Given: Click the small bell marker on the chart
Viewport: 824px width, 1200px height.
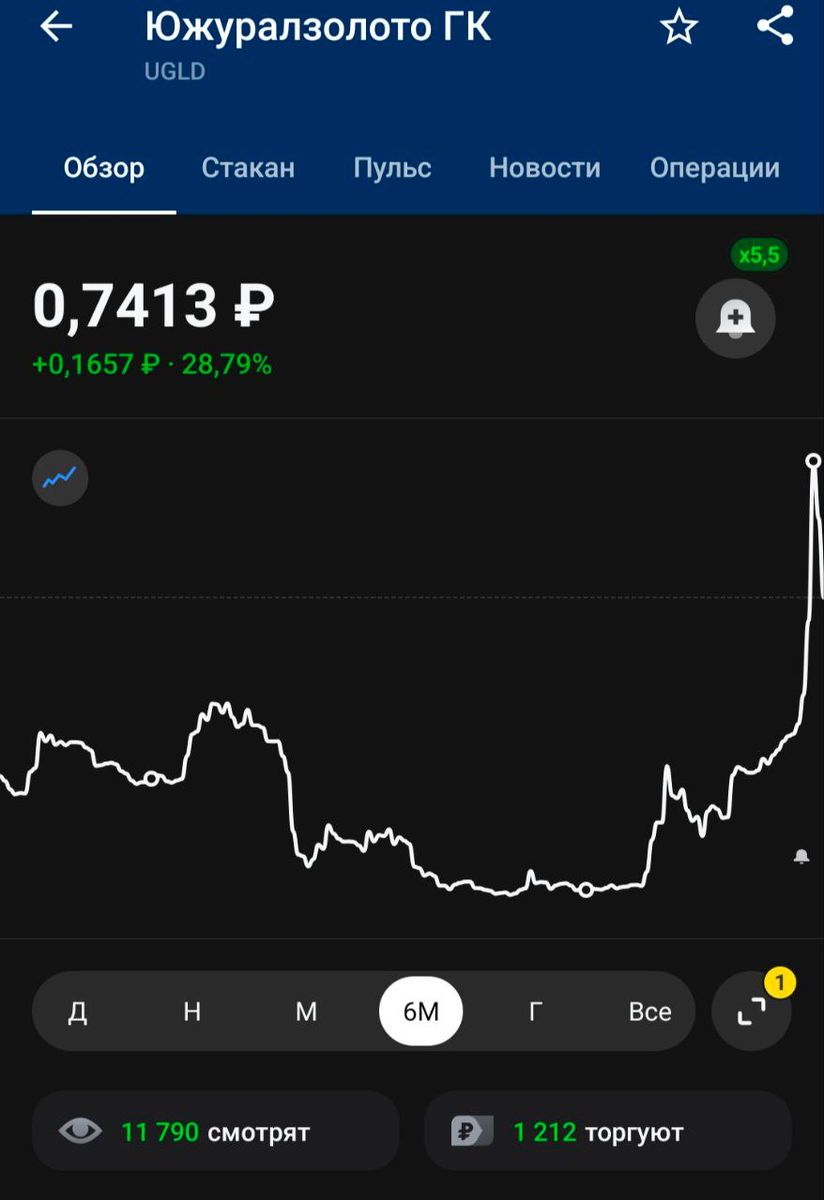Looking at the screenshot, I should pos(802,857).
